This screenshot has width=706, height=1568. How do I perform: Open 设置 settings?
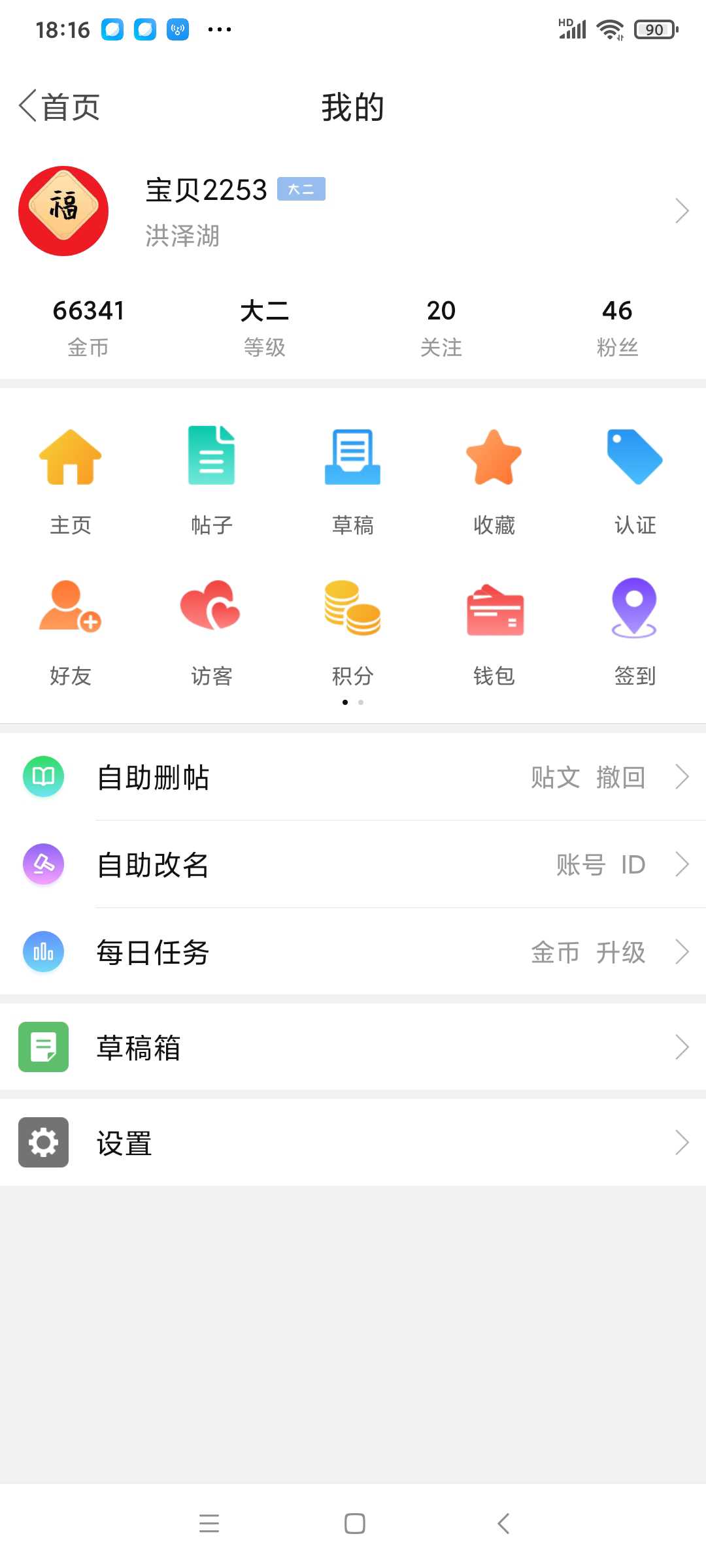point(353,1143)
